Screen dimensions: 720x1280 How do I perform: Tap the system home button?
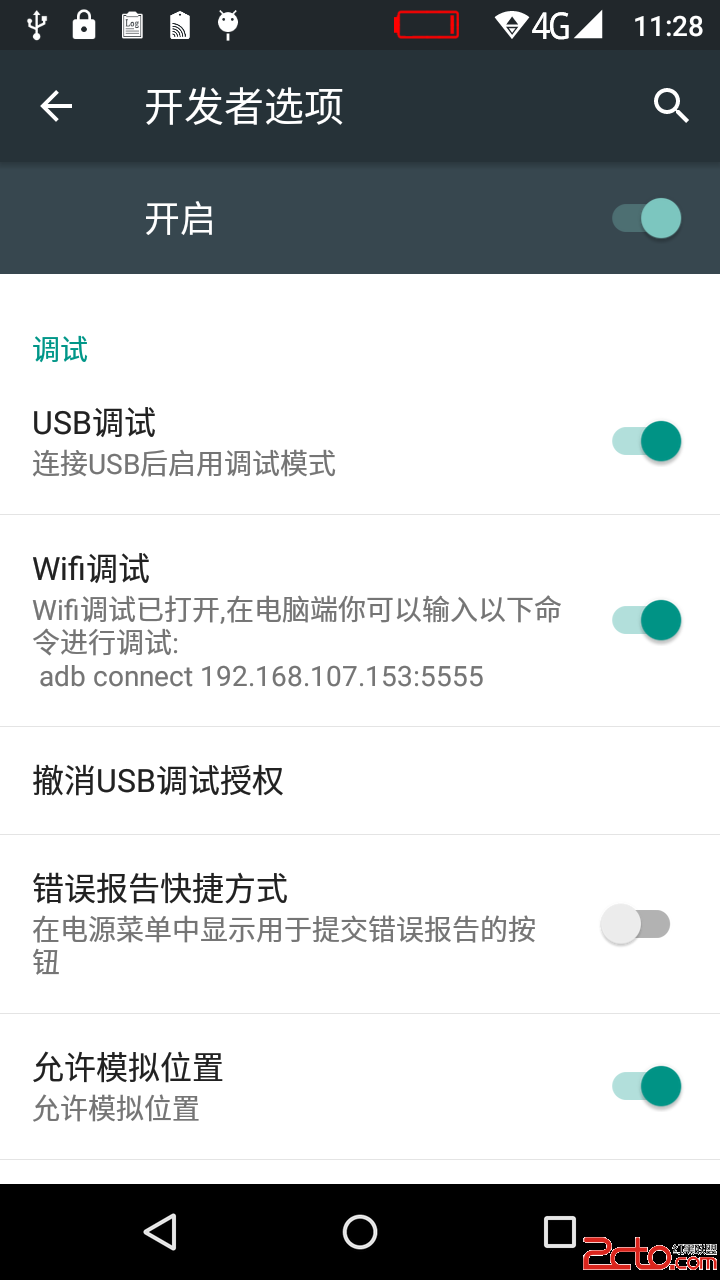click(360, 1232)
